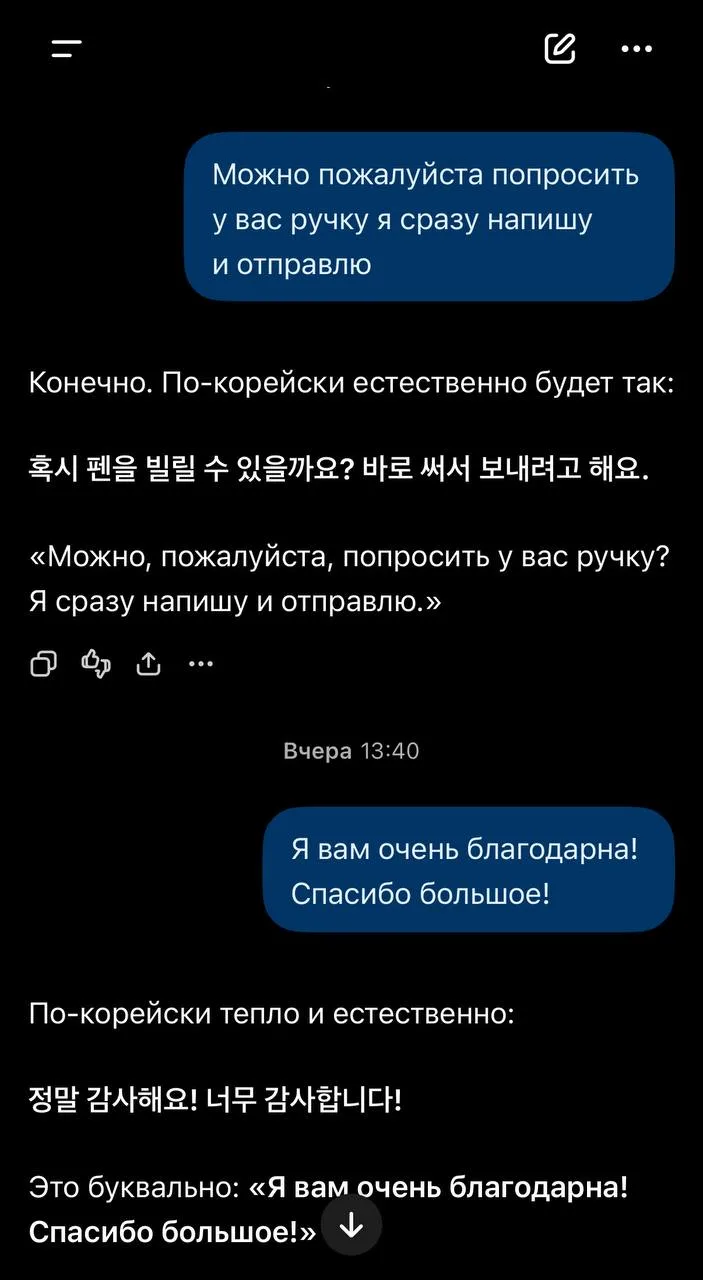
Task: Start a new chat
Action: coord(560,48)
